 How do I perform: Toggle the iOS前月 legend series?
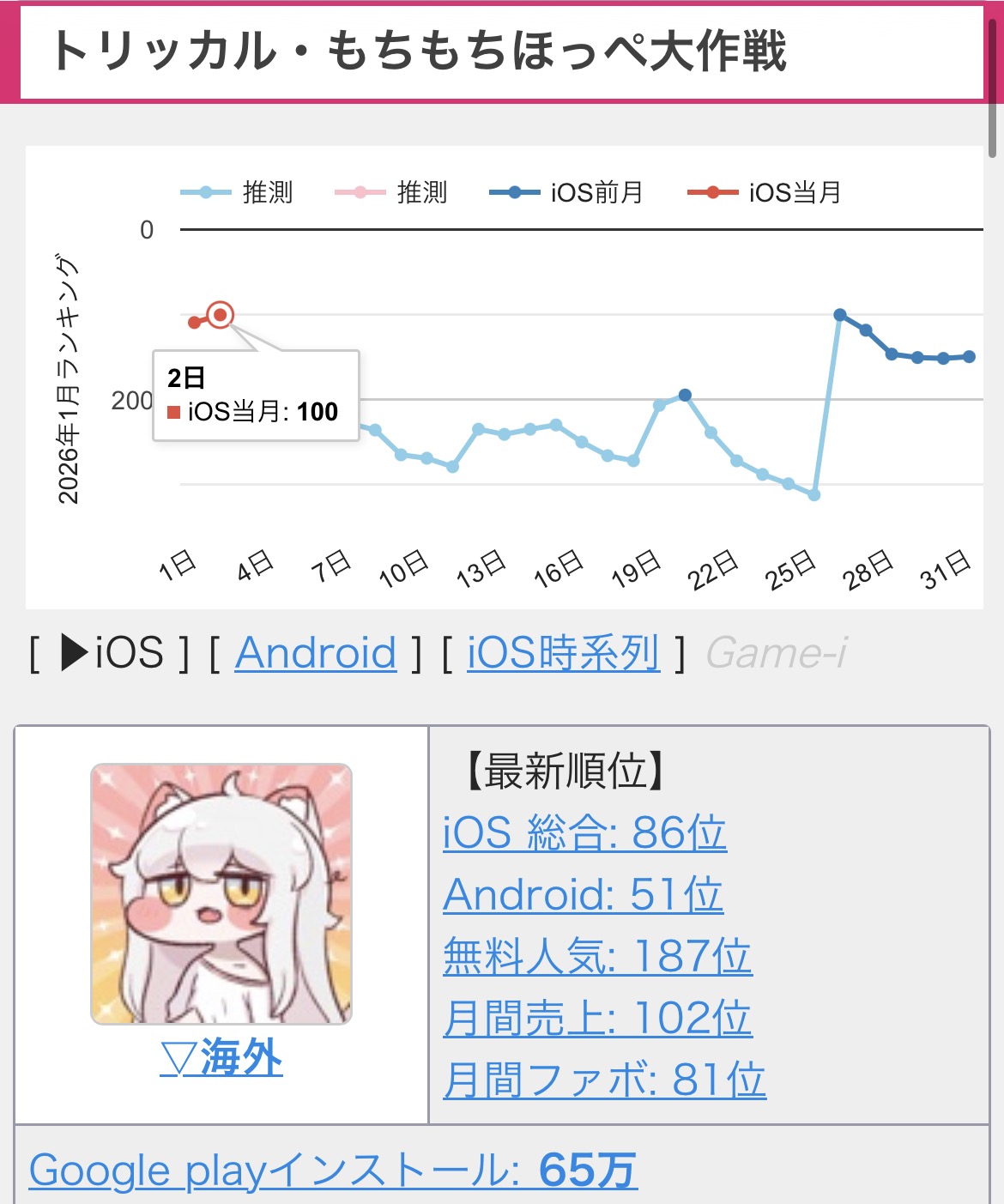[566, 192]
